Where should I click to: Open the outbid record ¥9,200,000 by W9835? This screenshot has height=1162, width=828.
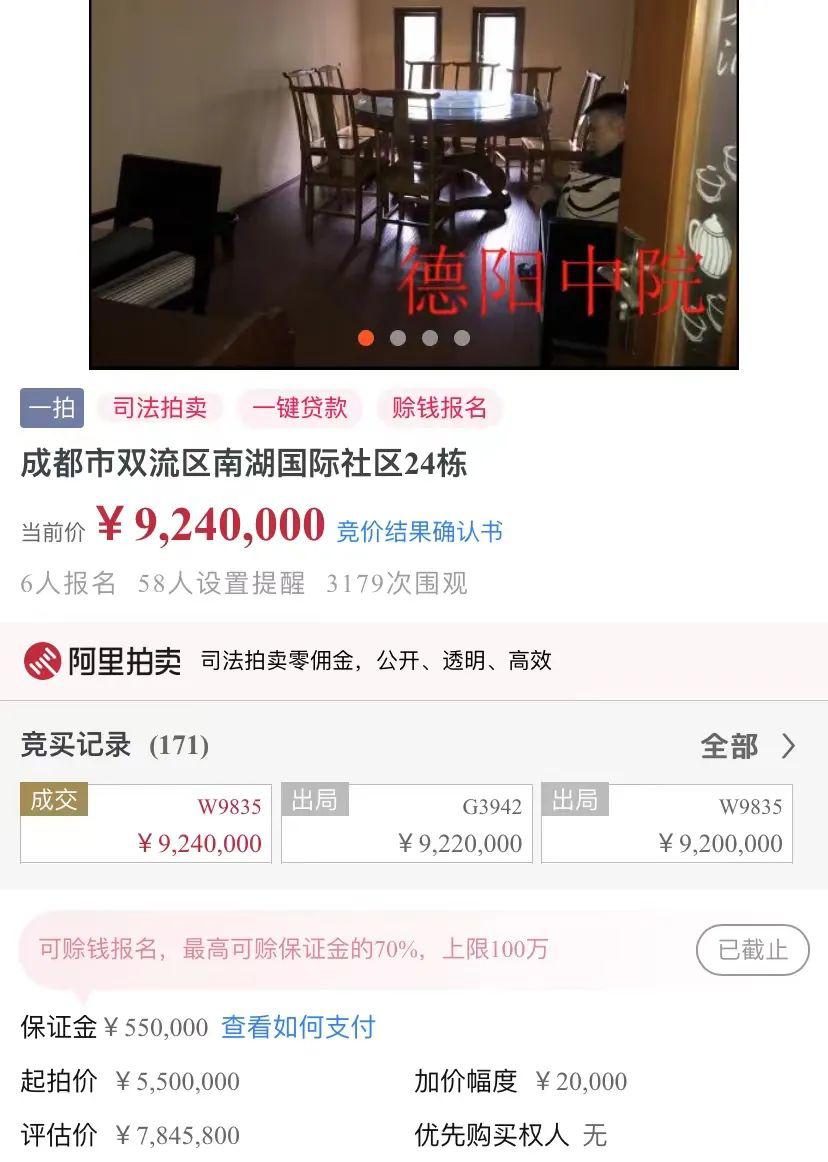[667, 824]
